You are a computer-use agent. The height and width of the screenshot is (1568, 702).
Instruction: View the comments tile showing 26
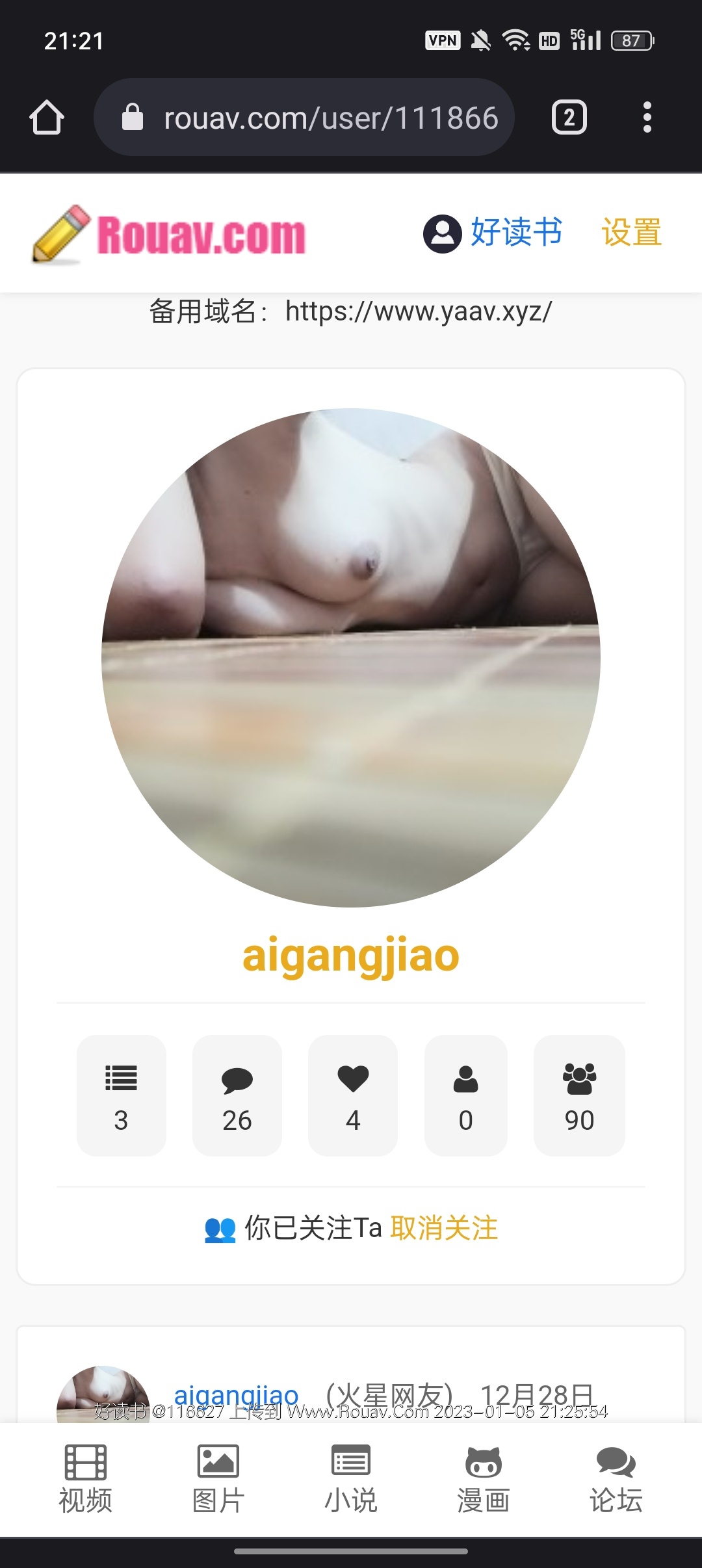pos(237,1095)
